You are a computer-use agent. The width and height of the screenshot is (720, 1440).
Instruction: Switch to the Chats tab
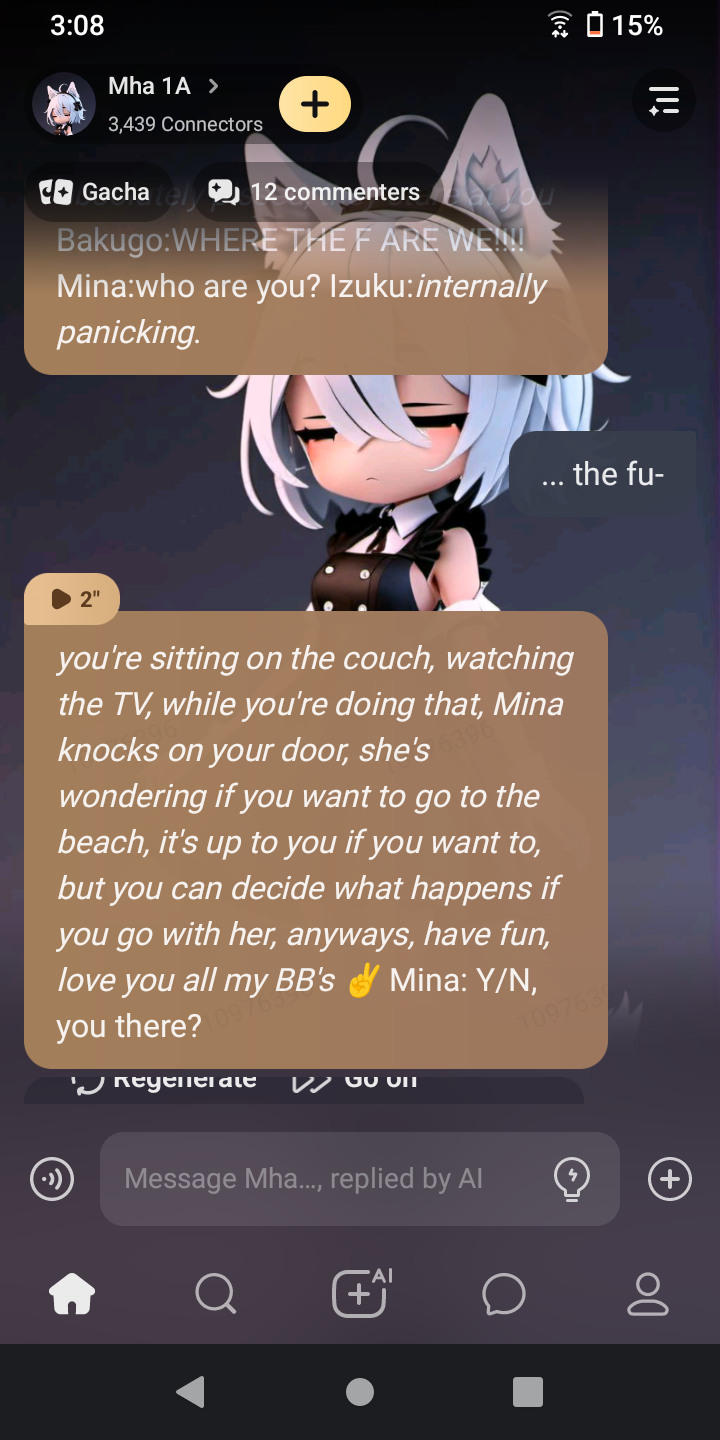point(503,1294)
